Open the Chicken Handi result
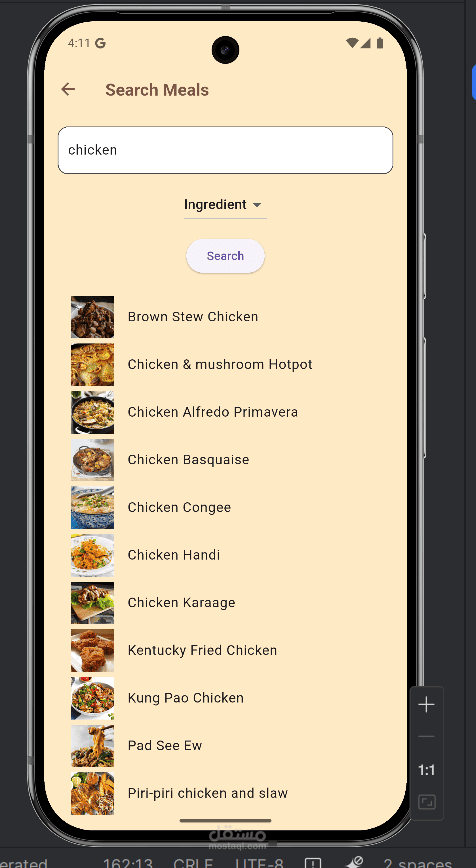 click(x=225, y=555)
